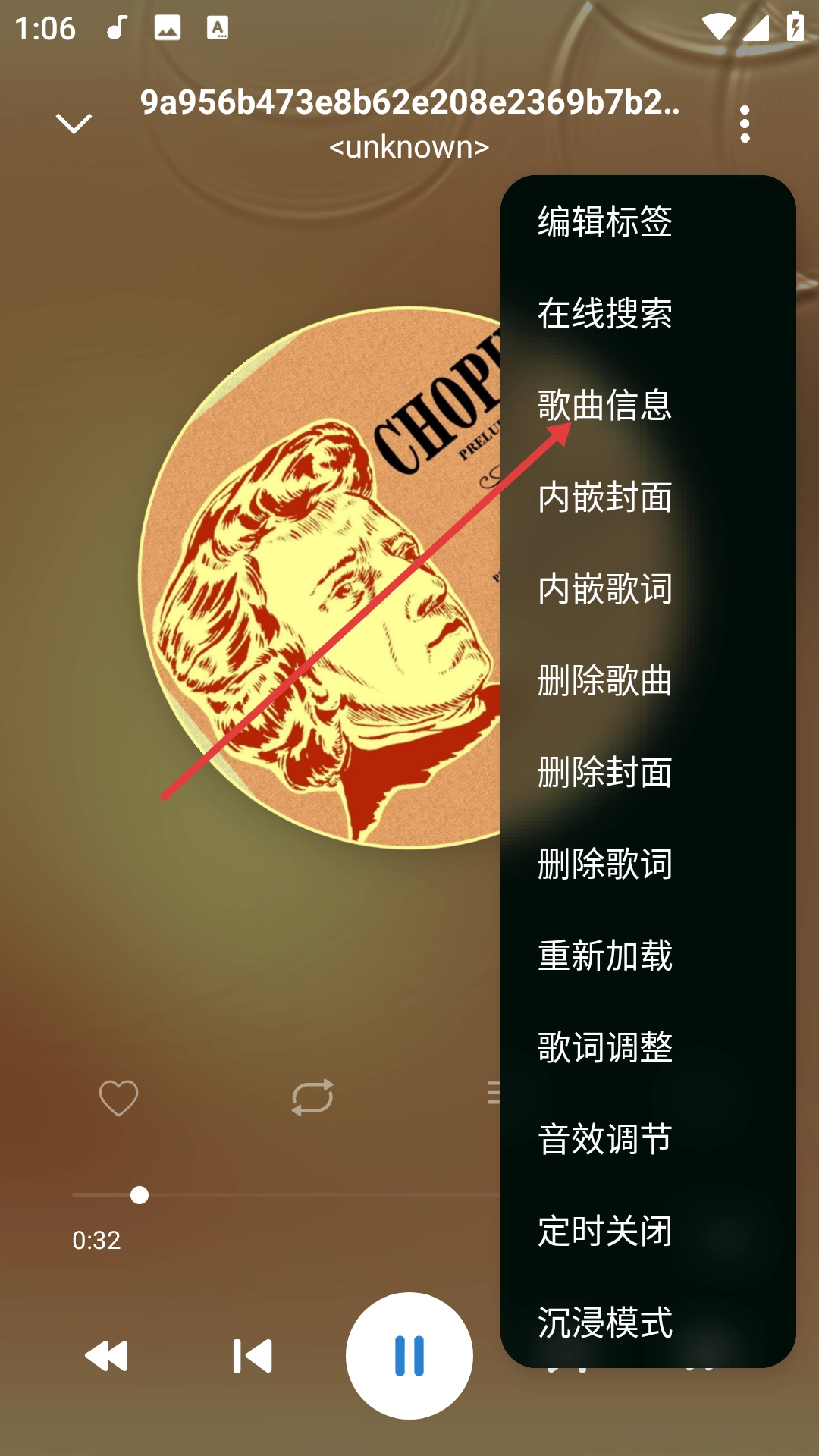Screen dimensions: 819x1456
Task: Tap the three-dot overflow menu icon
Action: (745, 124)
